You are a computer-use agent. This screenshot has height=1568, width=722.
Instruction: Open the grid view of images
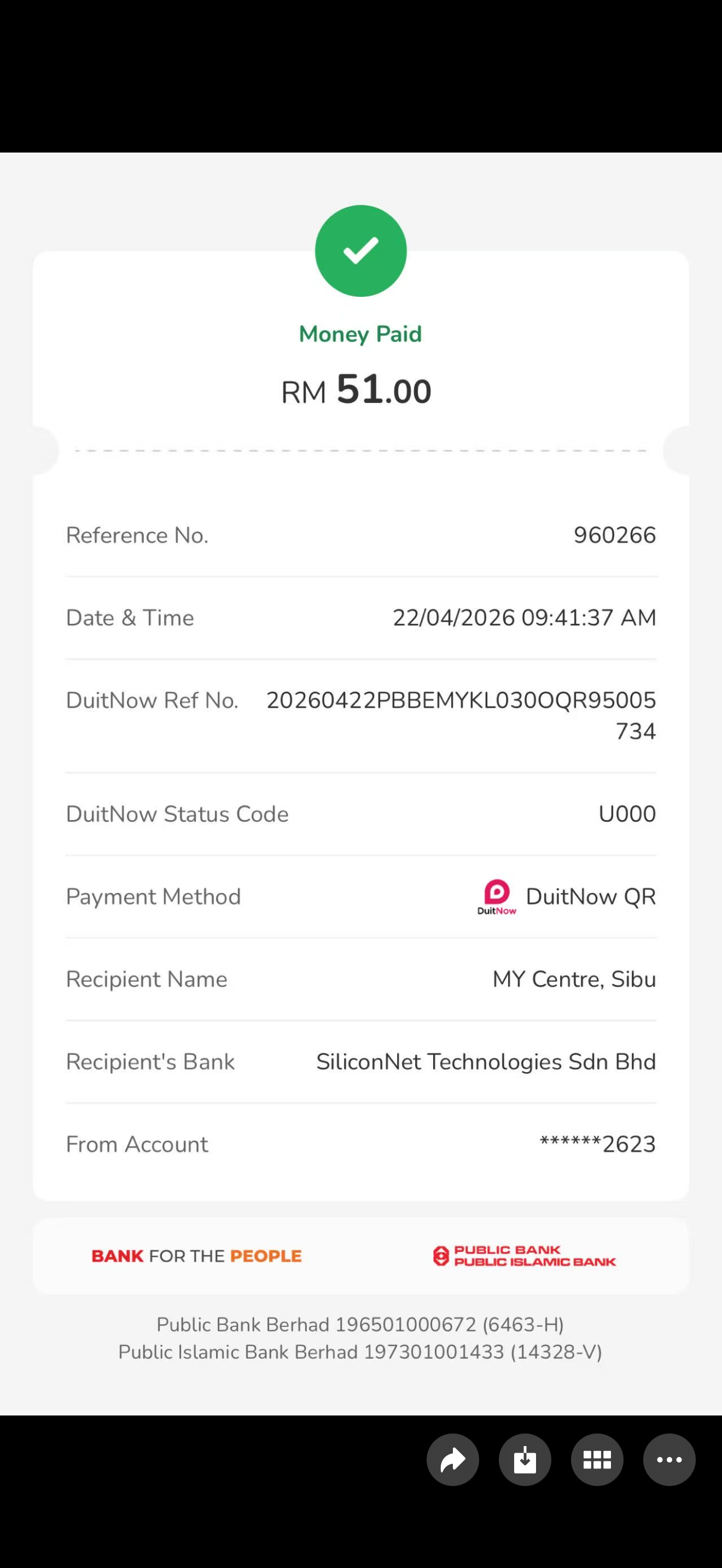point(597,1460)
